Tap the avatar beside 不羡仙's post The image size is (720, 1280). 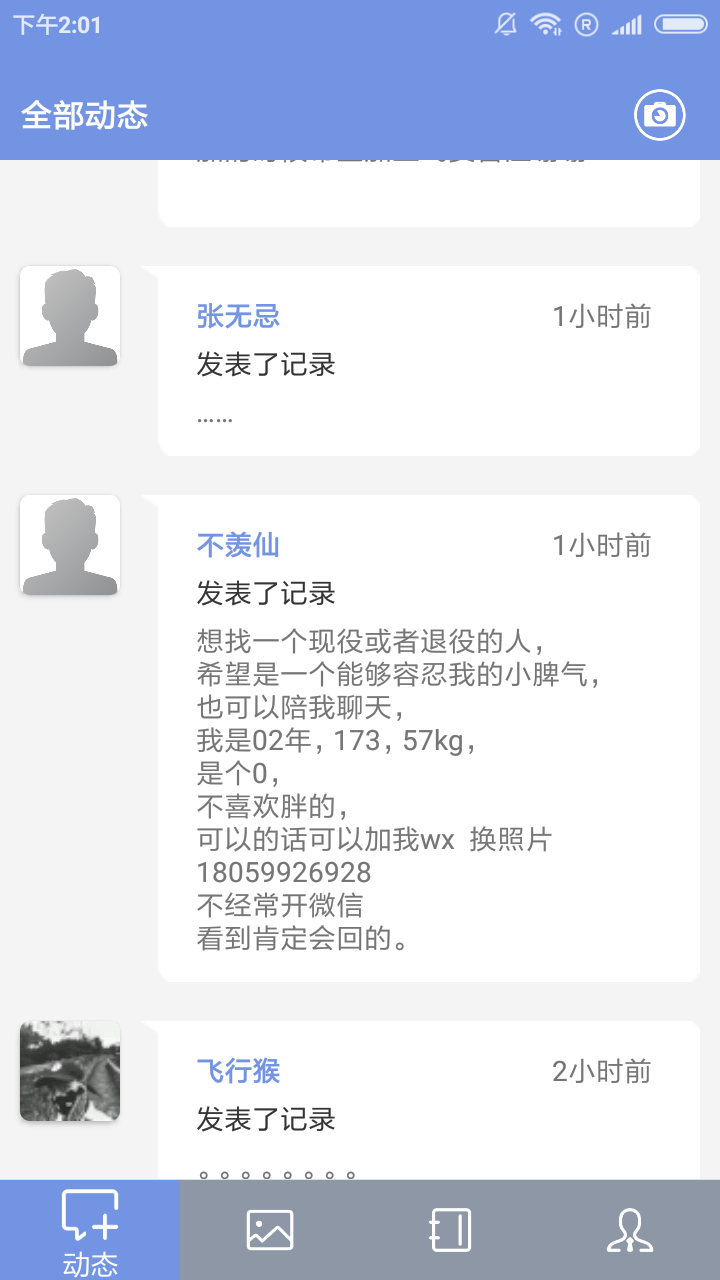[x=70, y=546]
